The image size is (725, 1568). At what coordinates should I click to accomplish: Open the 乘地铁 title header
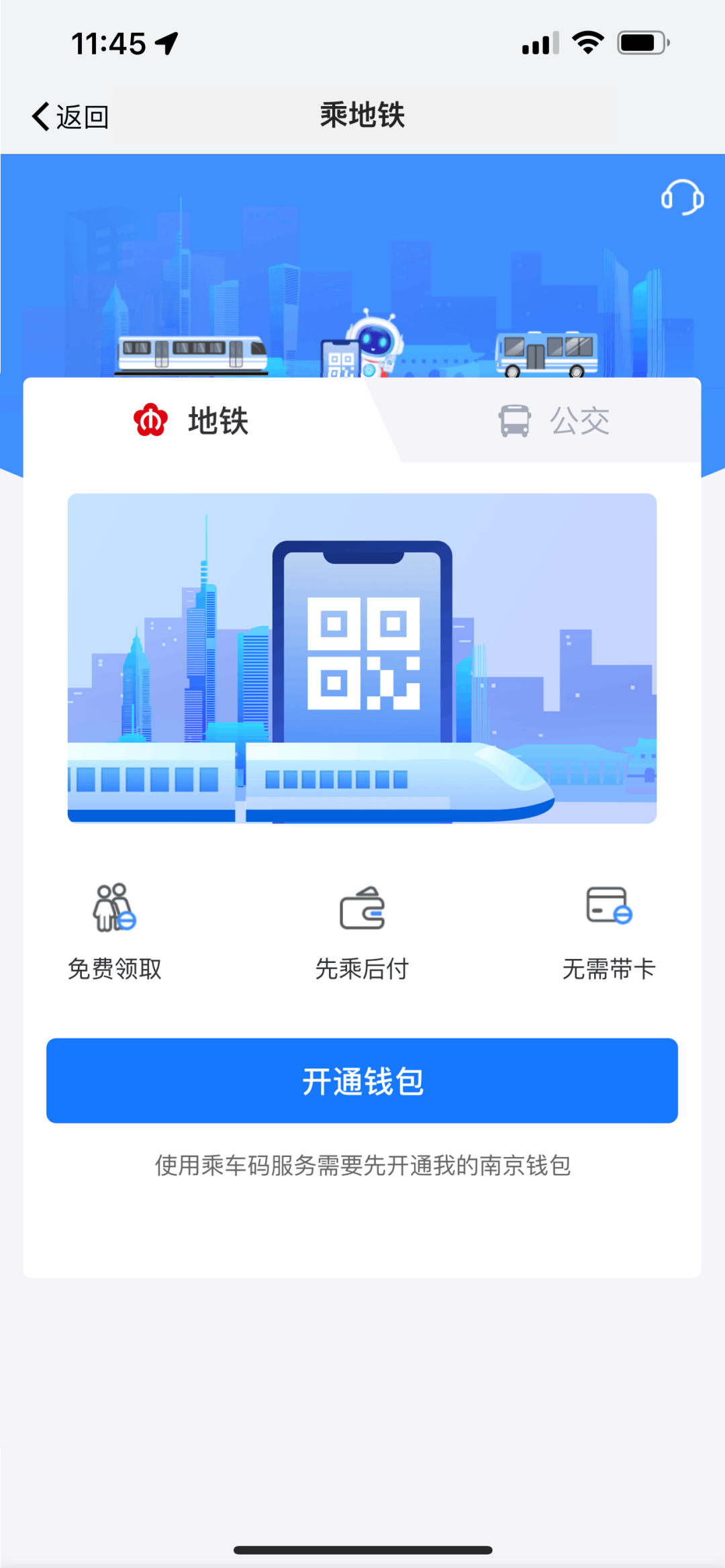[x=362, y=114]
